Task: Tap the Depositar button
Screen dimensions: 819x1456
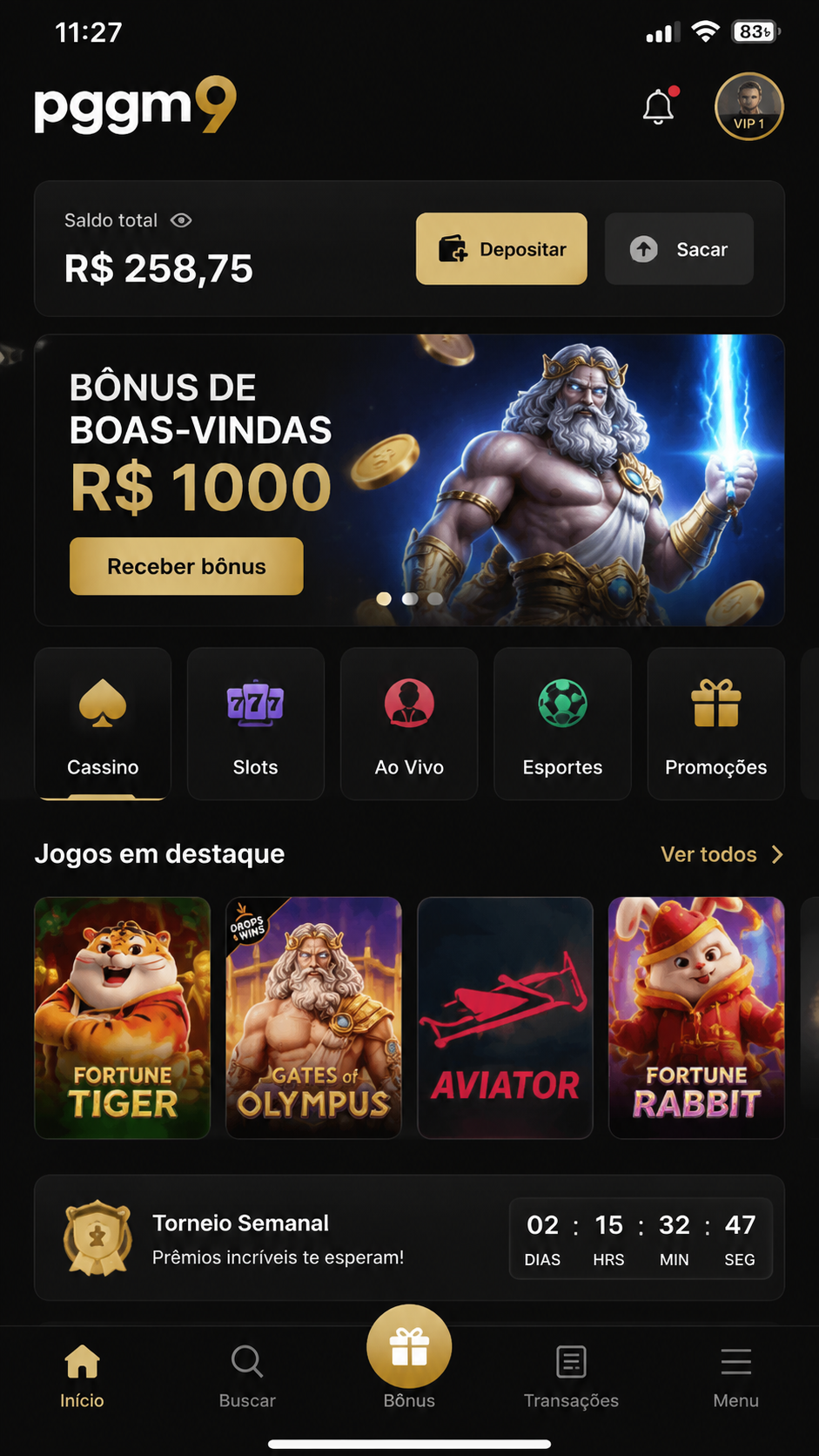Action: [501, 249]
